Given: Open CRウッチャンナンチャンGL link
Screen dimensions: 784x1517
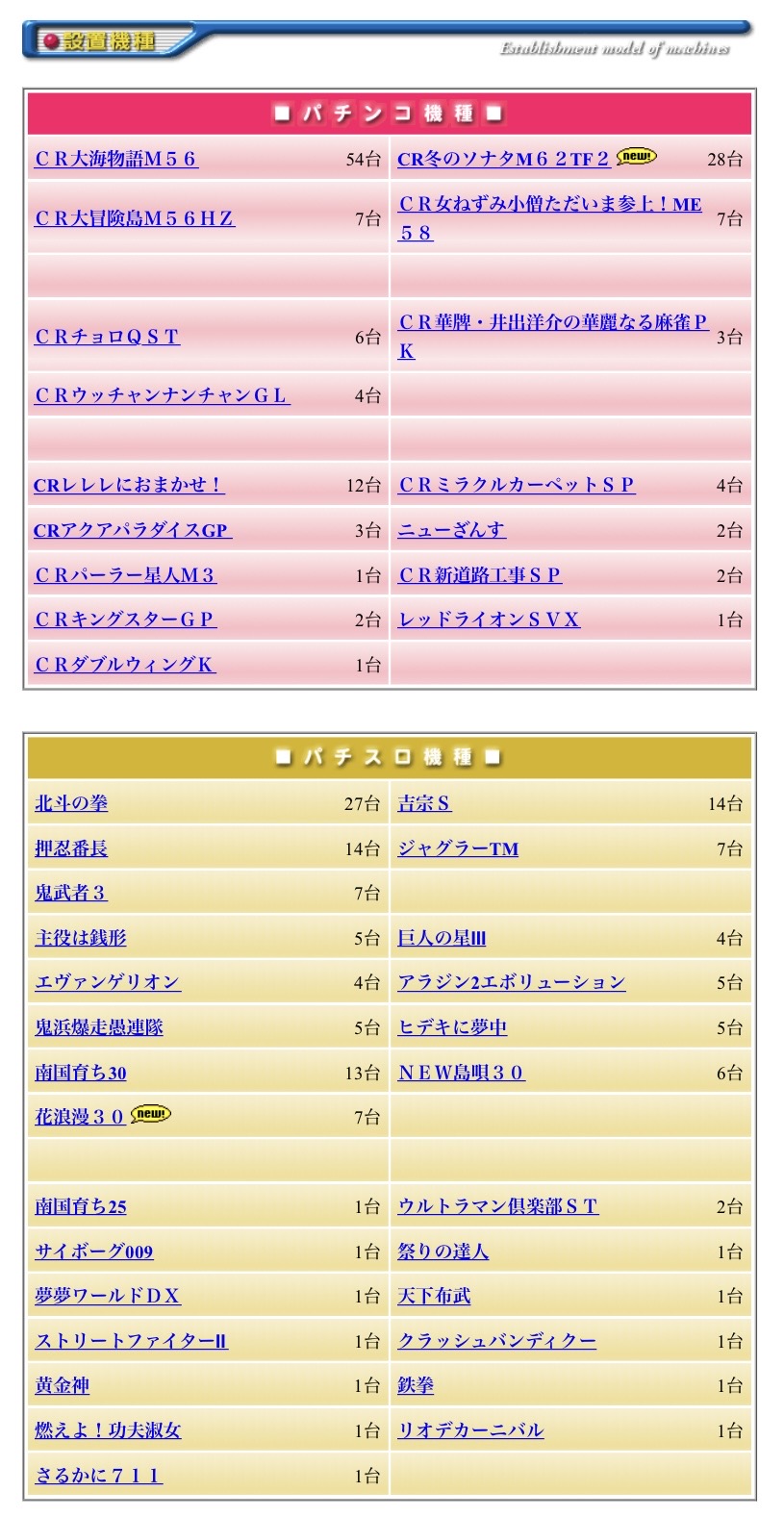Looking at the screenshot, I should click(x=162, y=395).
